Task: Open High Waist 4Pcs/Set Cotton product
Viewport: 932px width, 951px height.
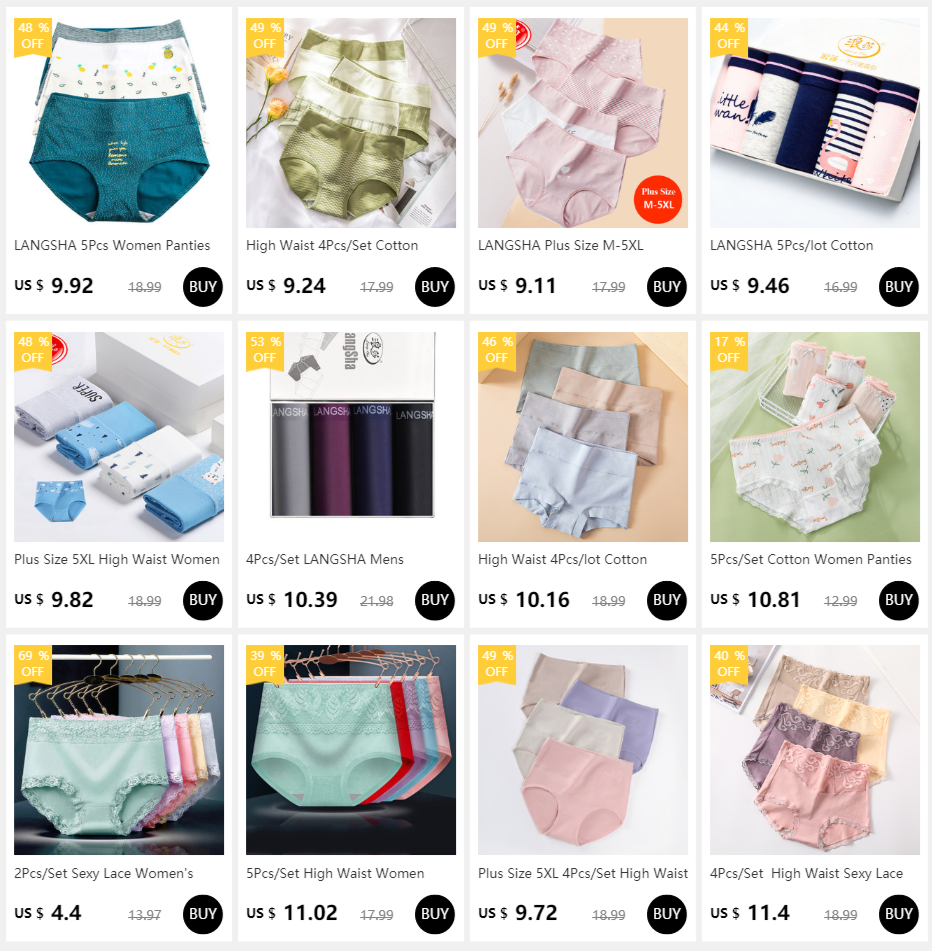Action: (x=332, y=245)
